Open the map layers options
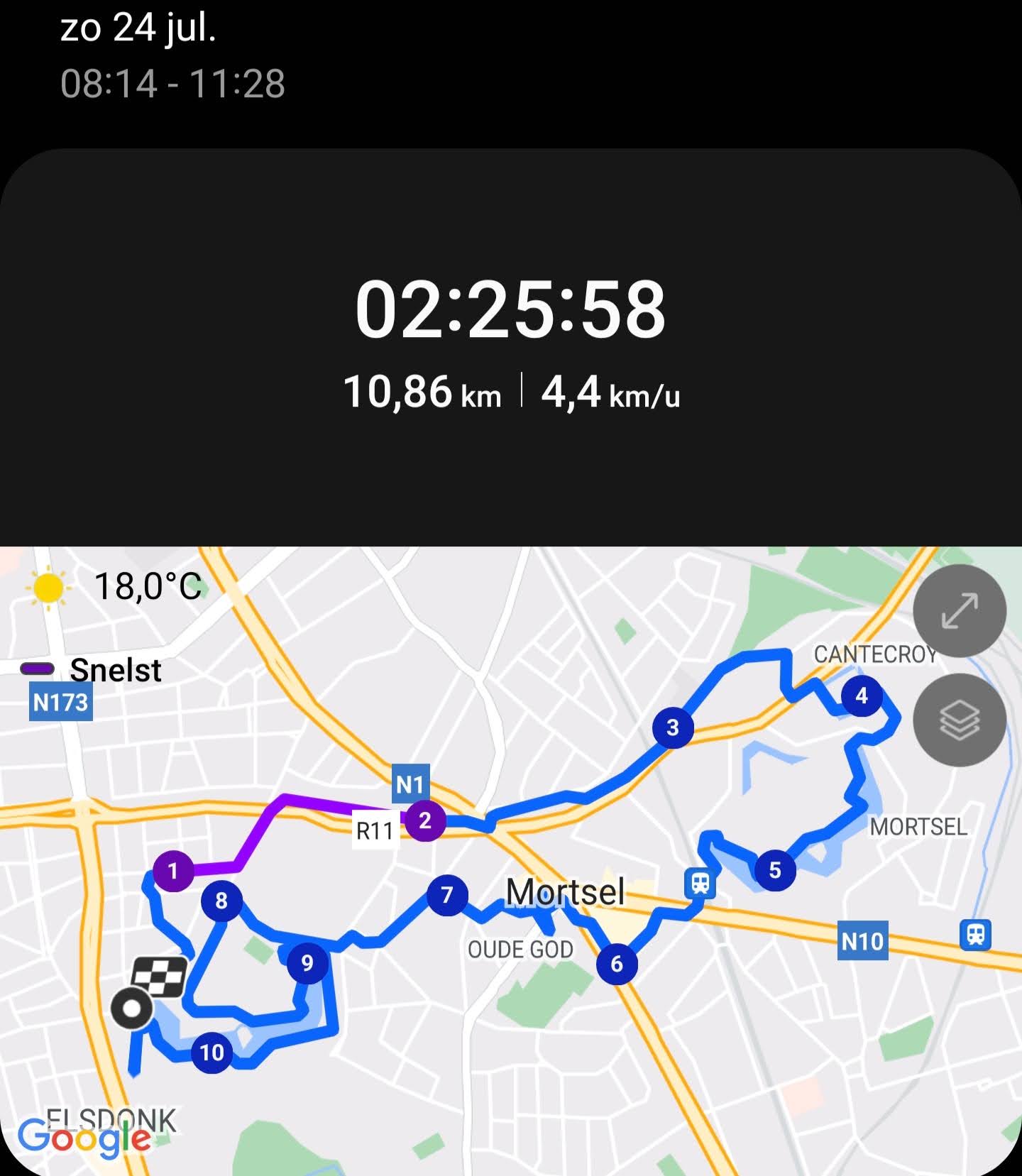Image resolution: width=1022 pixels, height=1176 pixels. pos(959,720)
